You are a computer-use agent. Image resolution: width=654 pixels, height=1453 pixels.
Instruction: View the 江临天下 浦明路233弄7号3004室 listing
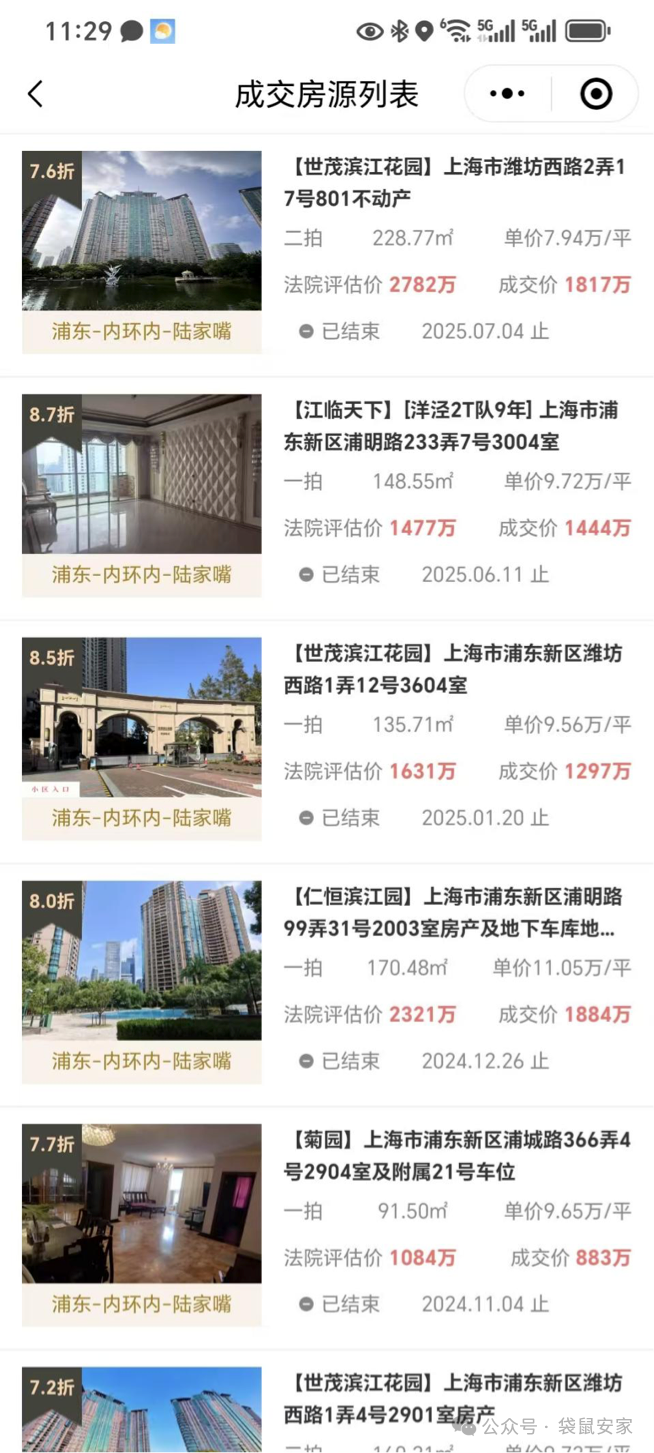(456, 426)
